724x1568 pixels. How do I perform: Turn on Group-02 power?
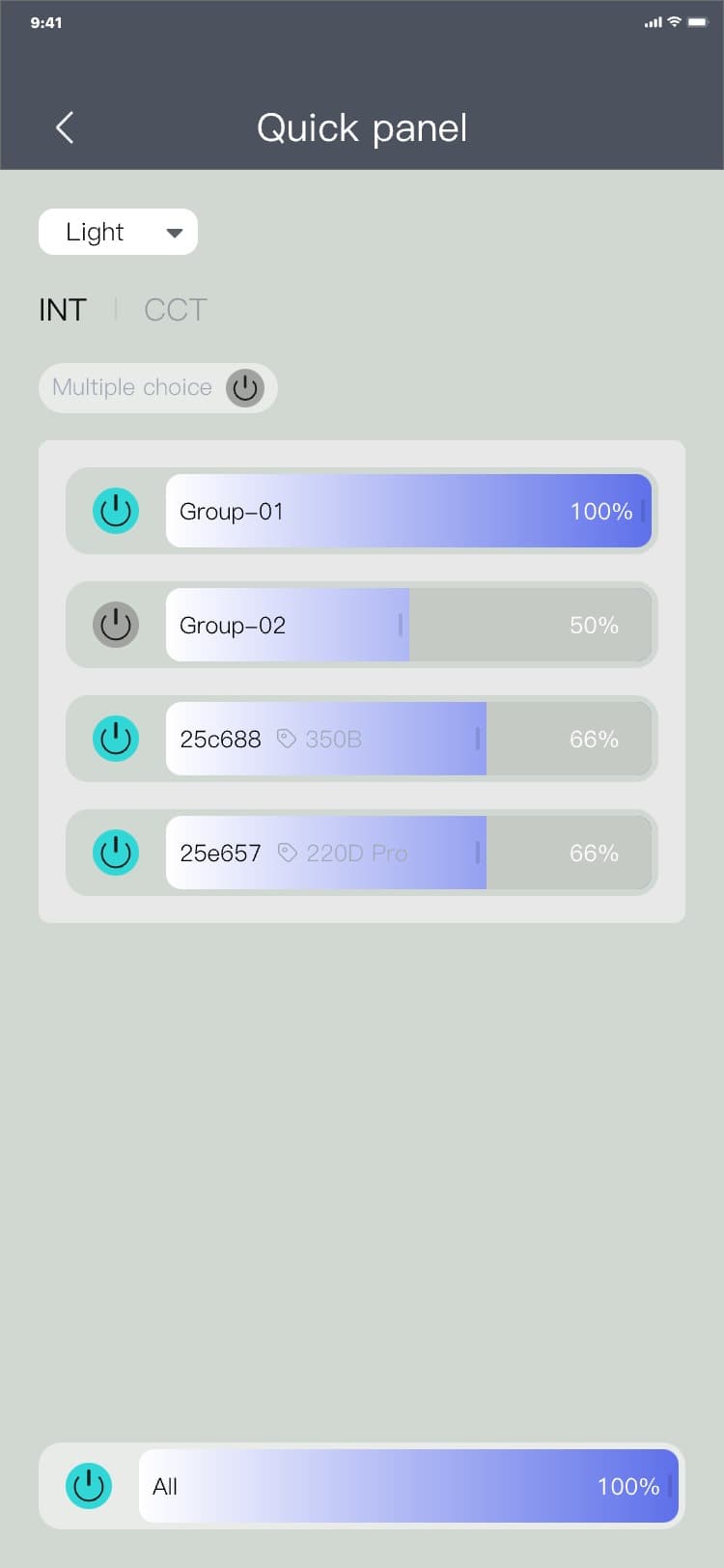click(x=116, y=625)
